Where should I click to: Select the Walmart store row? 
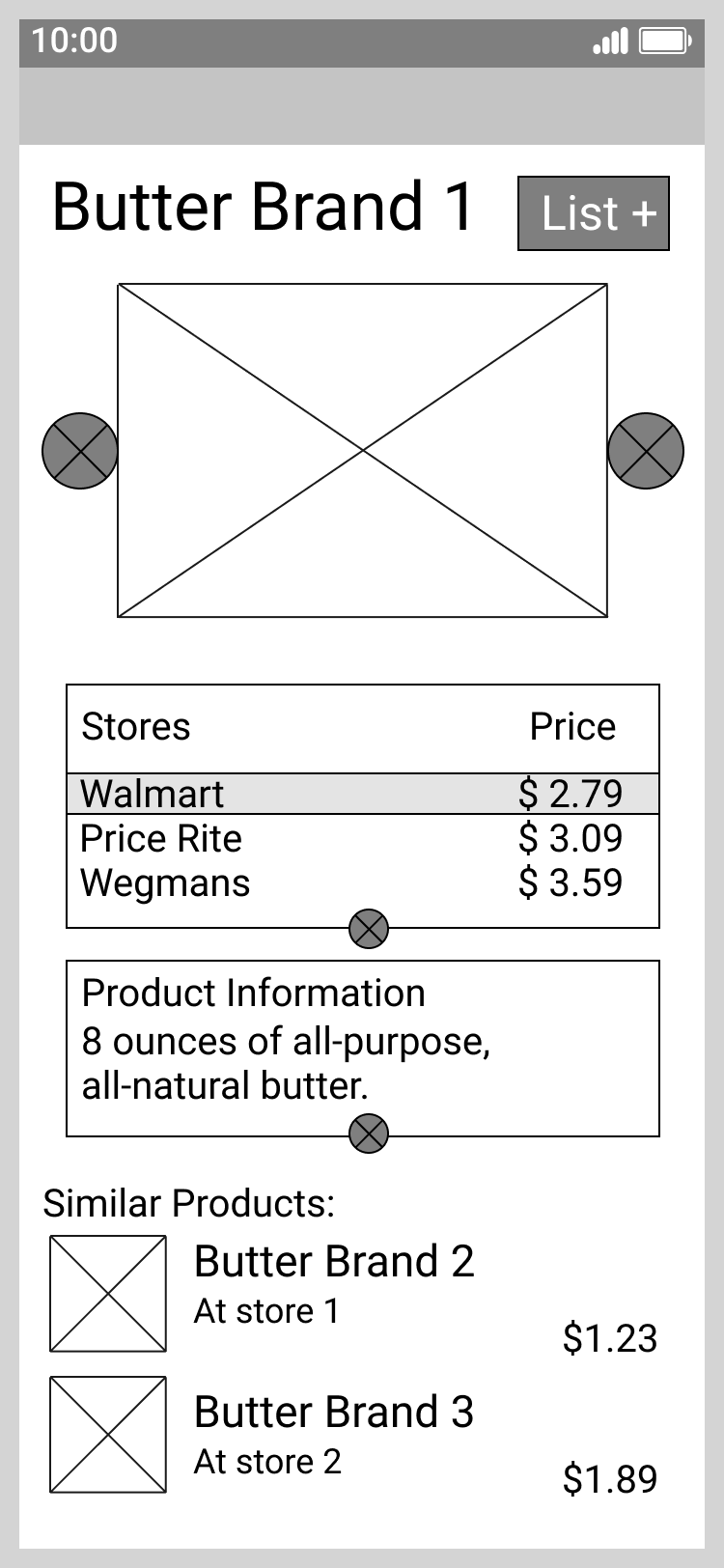(363, 794)
